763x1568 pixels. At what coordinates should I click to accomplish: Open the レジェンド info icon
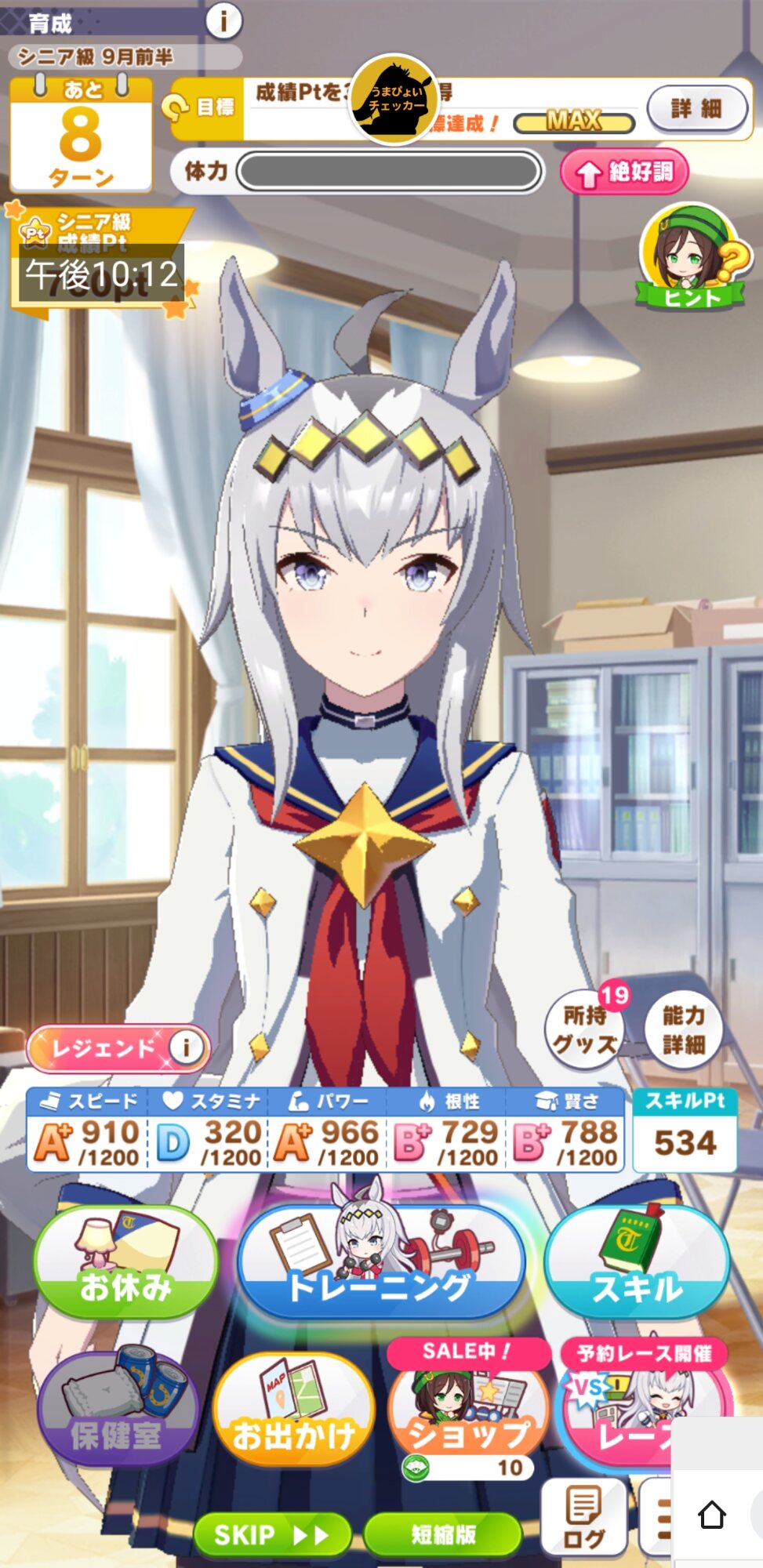coord(187,1047)
